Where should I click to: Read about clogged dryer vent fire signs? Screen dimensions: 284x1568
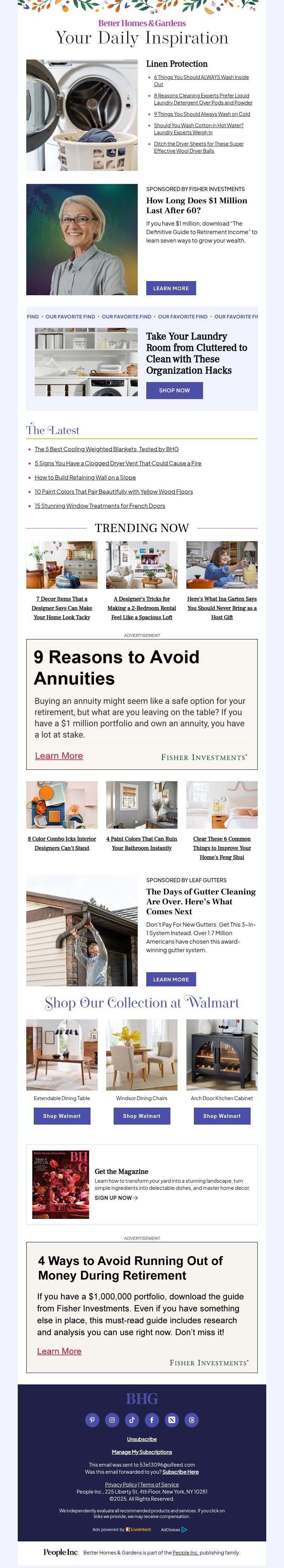118,463
